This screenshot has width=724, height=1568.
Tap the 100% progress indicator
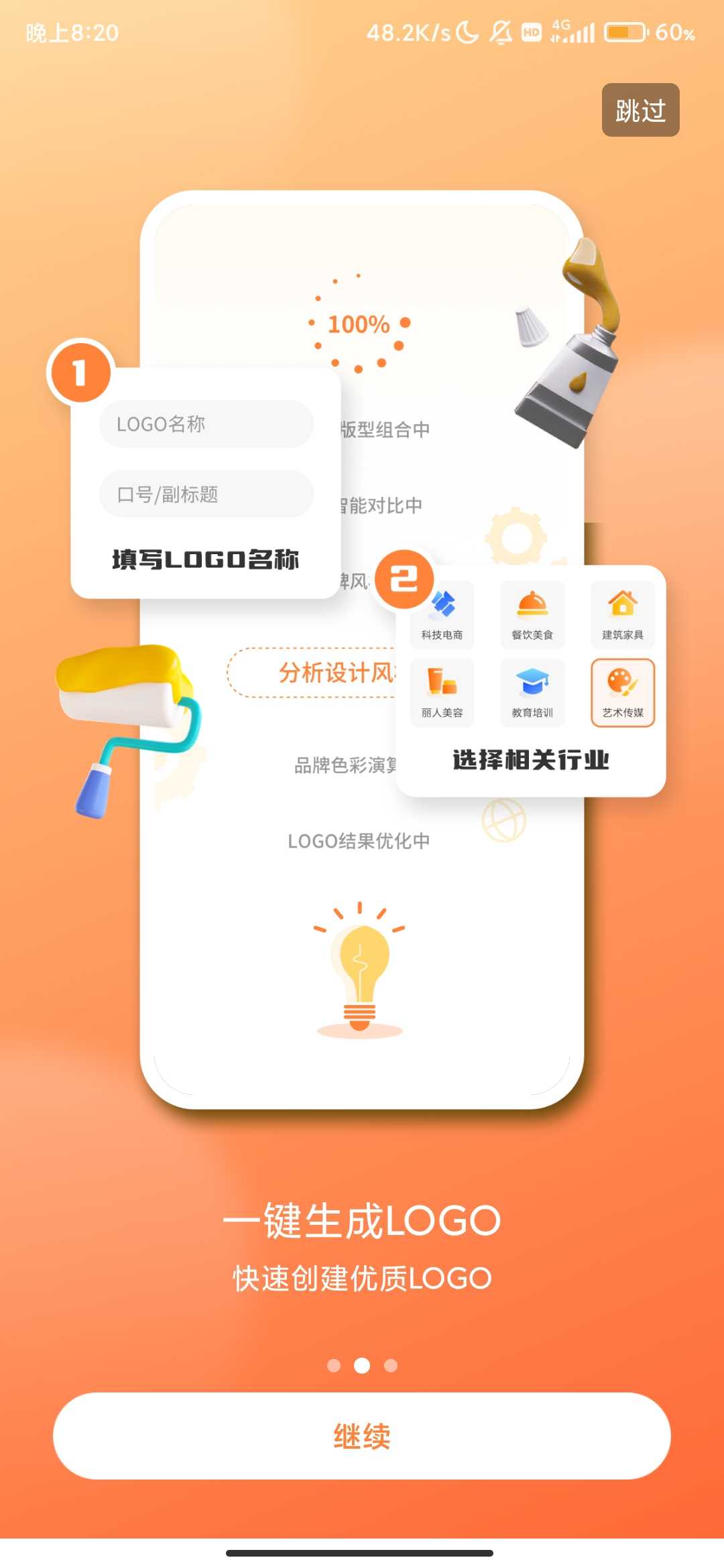(358, 324)
